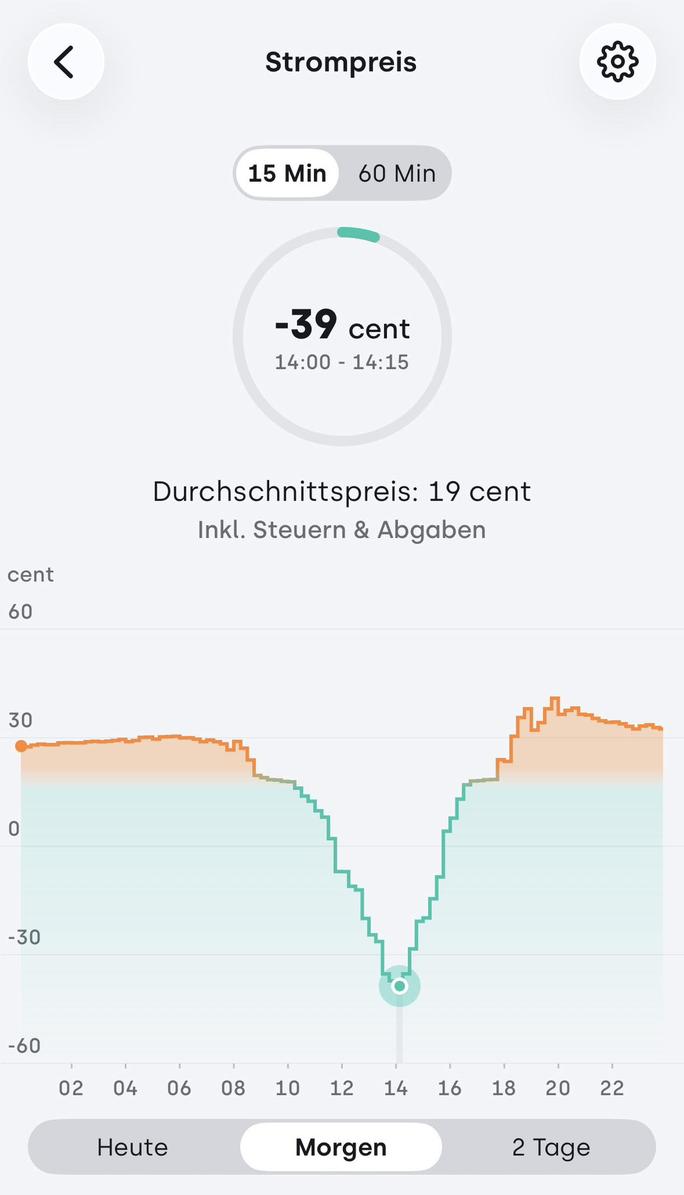Switch to the Heute view

(132, 1147)
